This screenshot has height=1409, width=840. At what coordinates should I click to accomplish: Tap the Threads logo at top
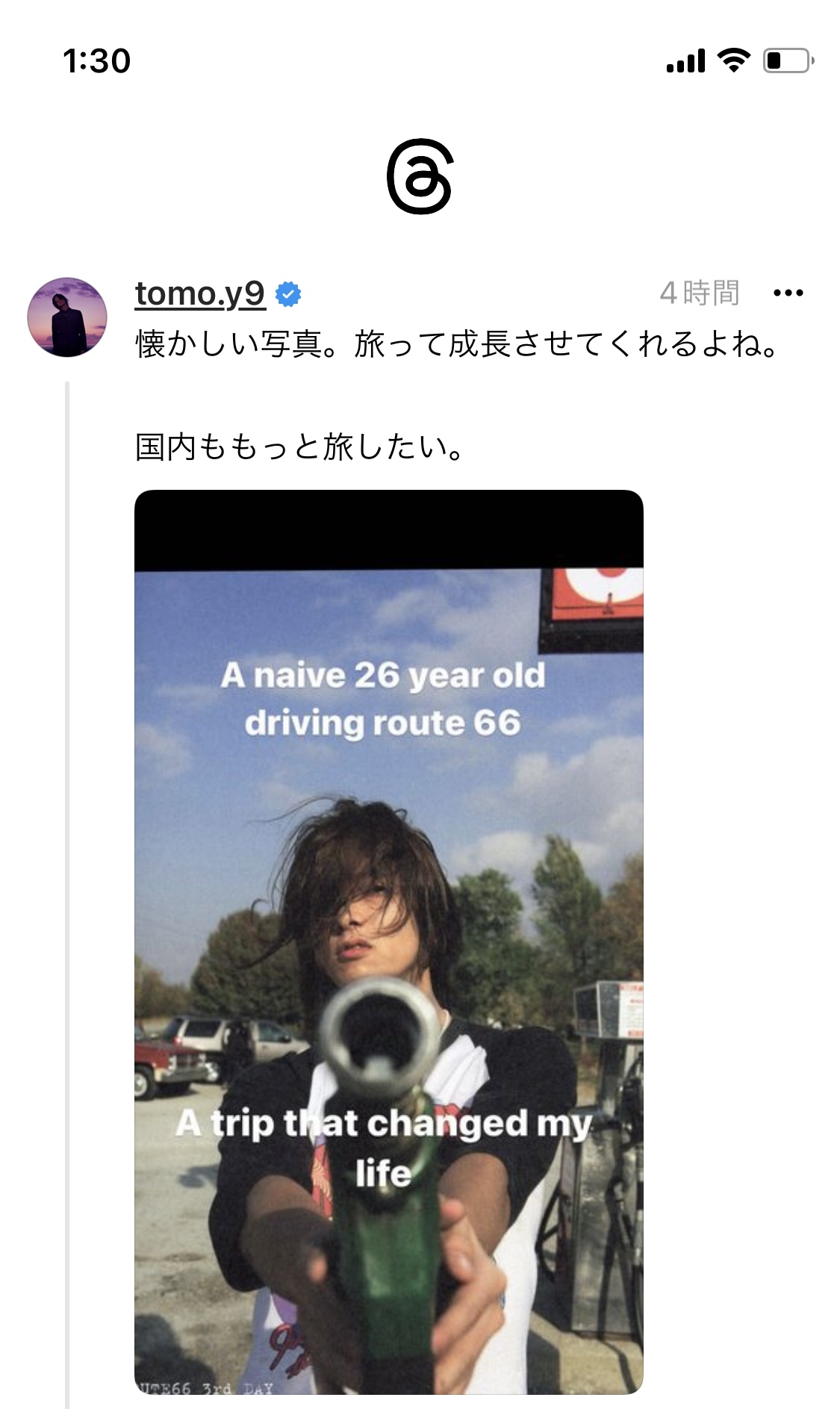420,176
